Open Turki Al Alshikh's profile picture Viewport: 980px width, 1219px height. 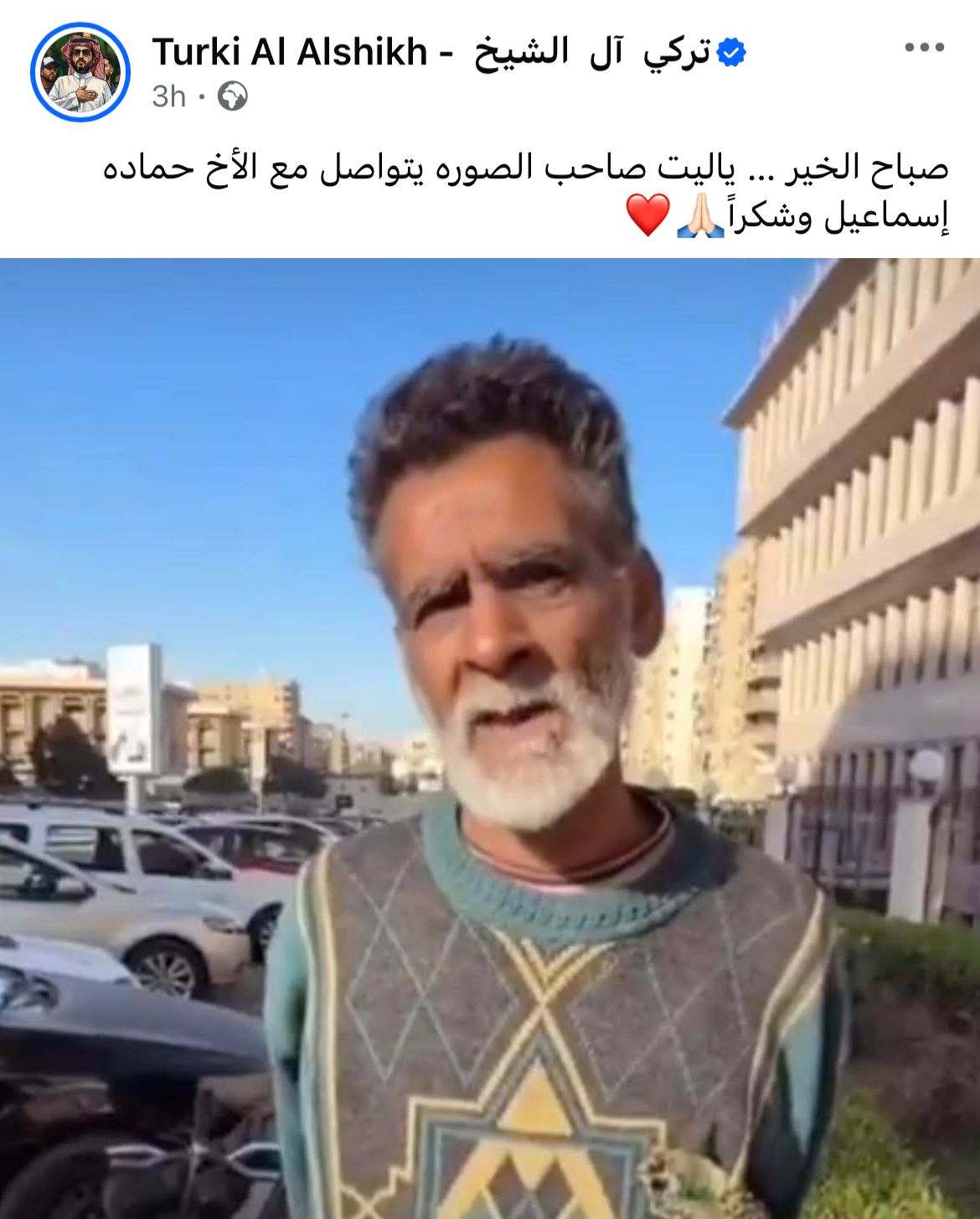[x=80, y=73]
